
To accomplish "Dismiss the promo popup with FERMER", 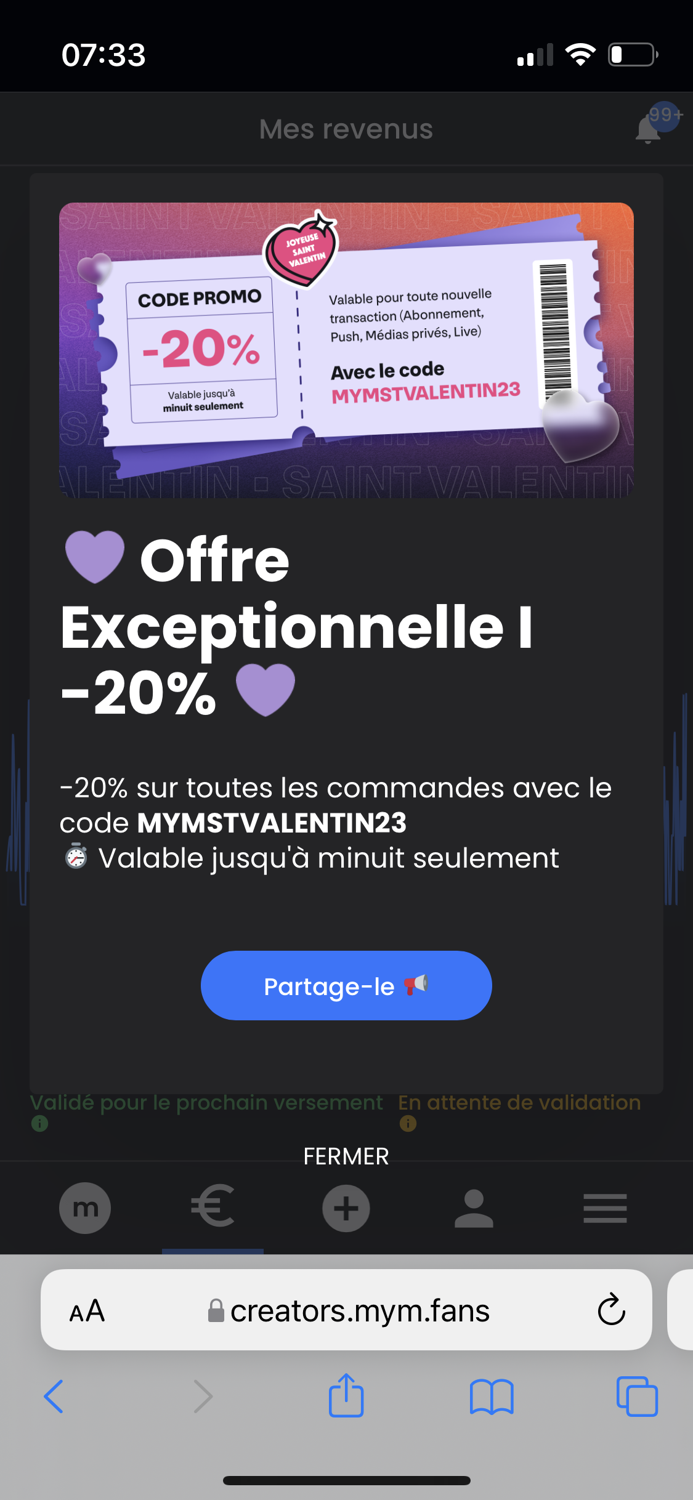I will 346,1156.
